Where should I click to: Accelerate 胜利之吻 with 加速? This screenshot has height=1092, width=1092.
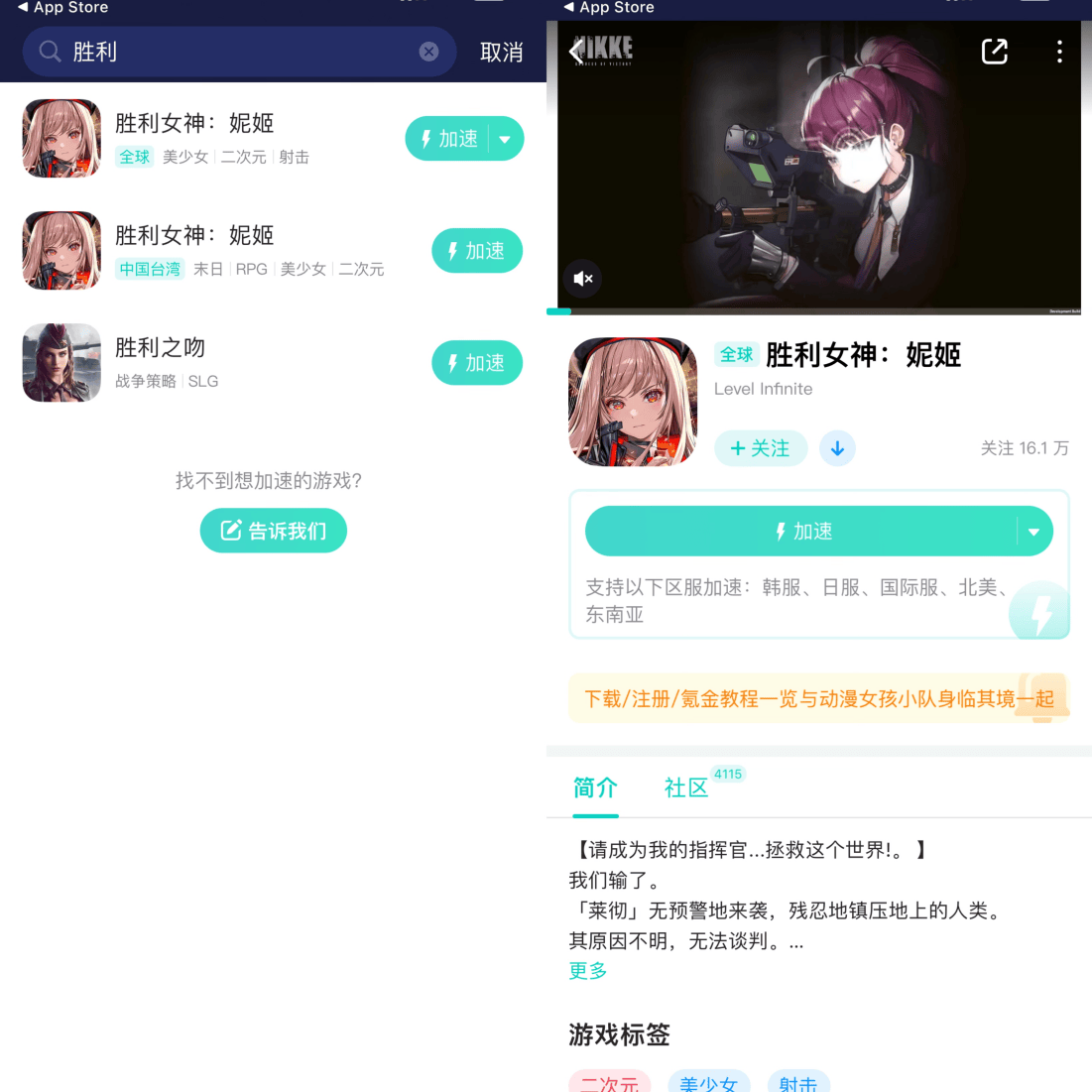[477, 363]
